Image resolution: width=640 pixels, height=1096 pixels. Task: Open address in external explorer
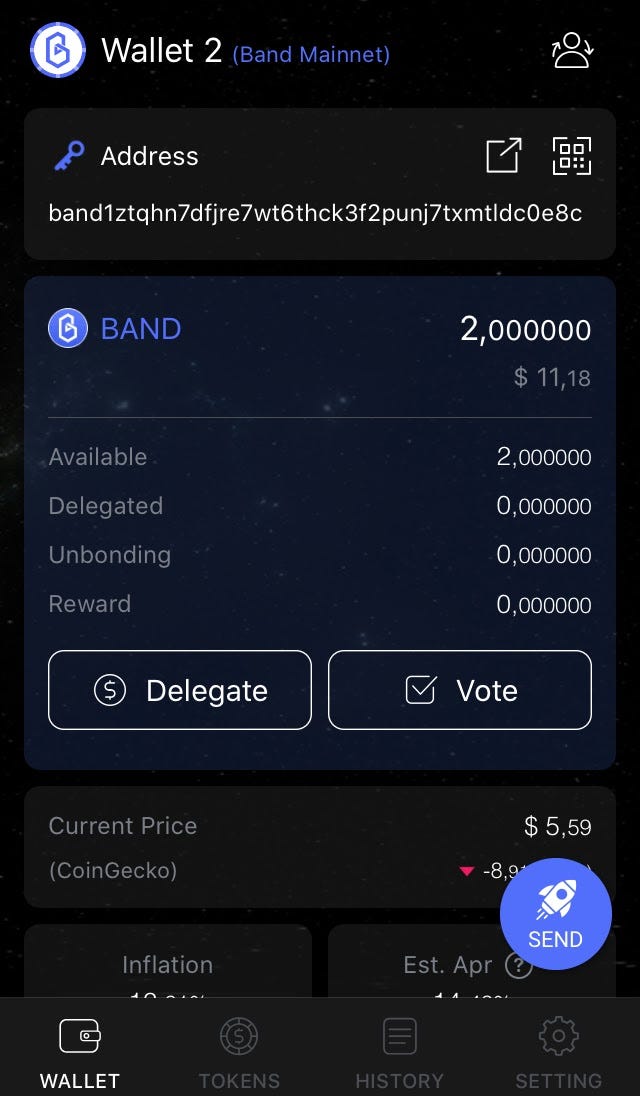(503, 156)
